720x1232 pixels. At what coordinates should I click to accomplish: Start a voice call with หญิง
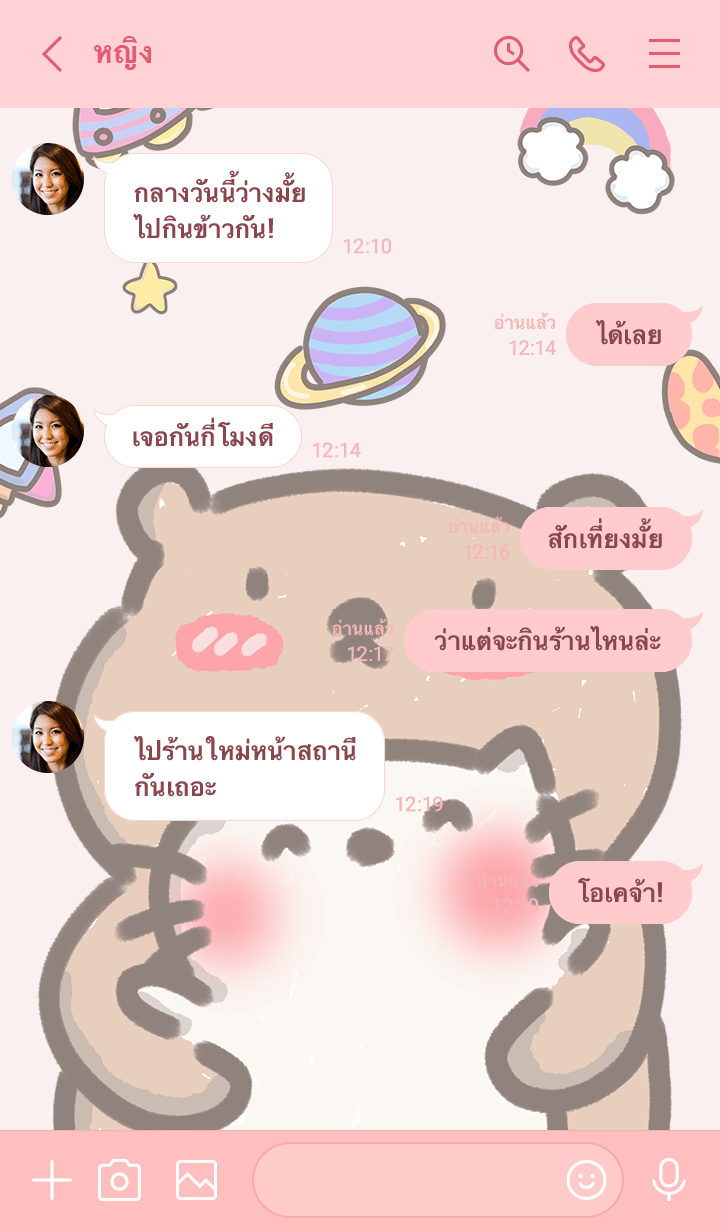tap(587, 54)
